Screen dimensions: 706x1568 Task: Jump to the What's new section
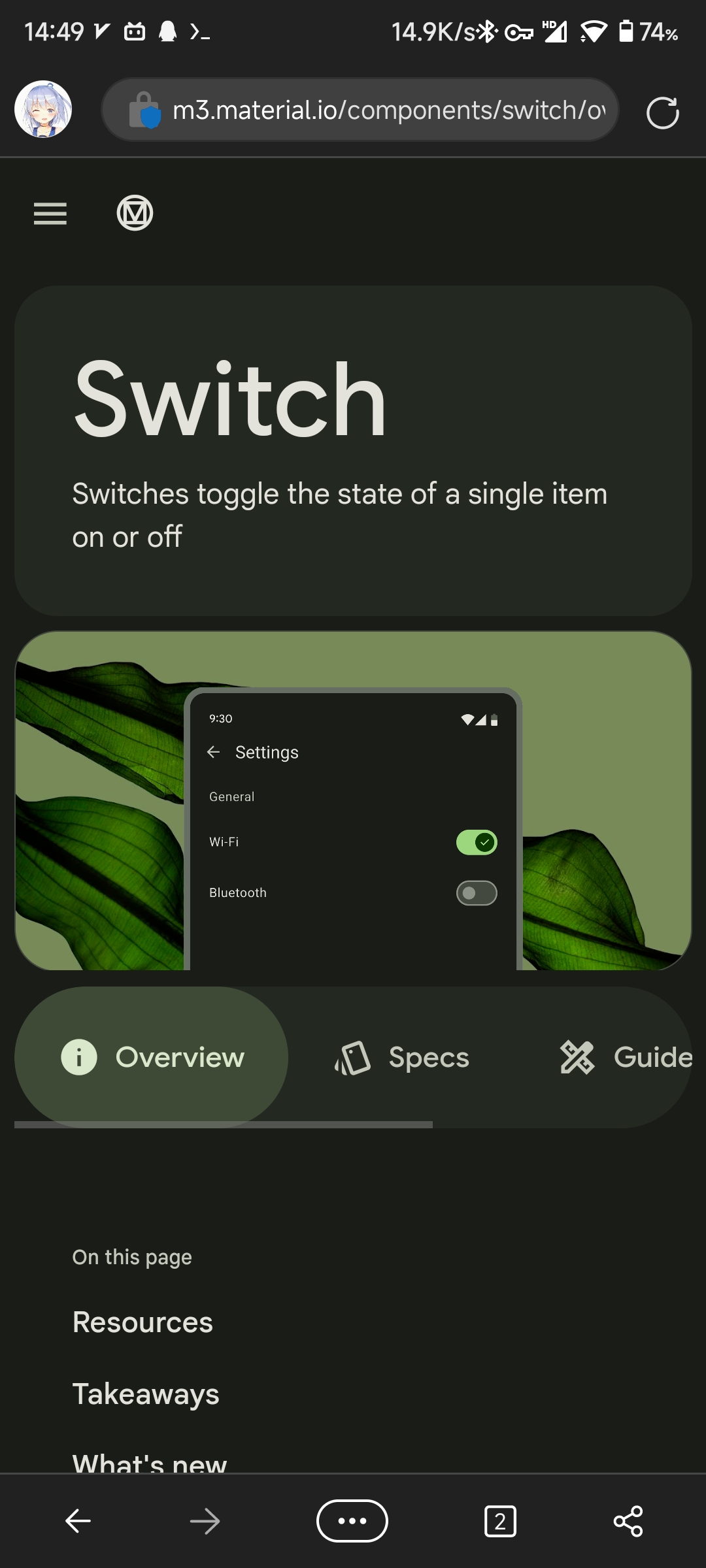pyautogui.click(x=150, y=1461)
